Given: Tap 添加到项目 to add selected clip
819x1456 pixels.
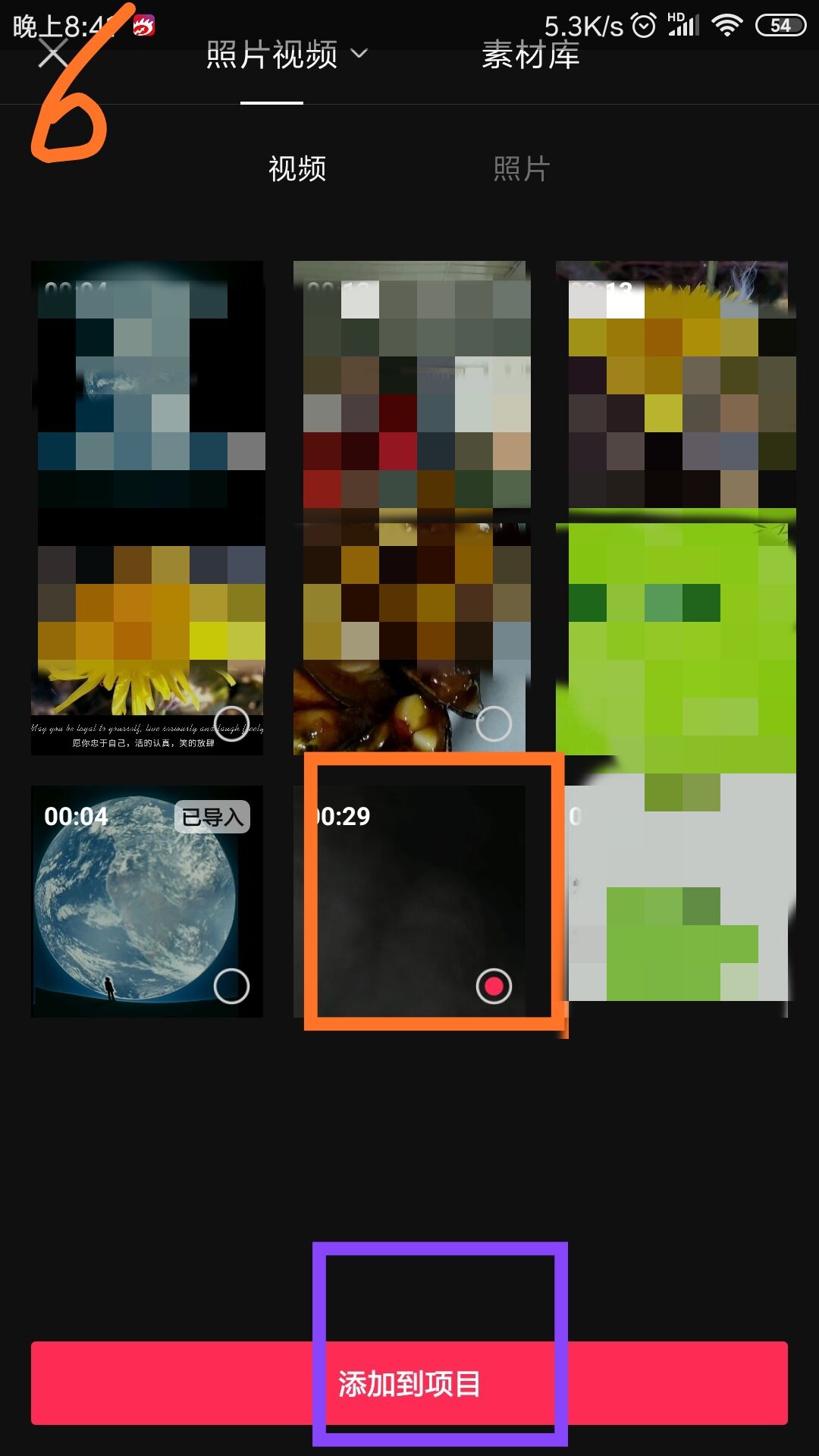Looking at the screenshot, I should click(409, 1383).
